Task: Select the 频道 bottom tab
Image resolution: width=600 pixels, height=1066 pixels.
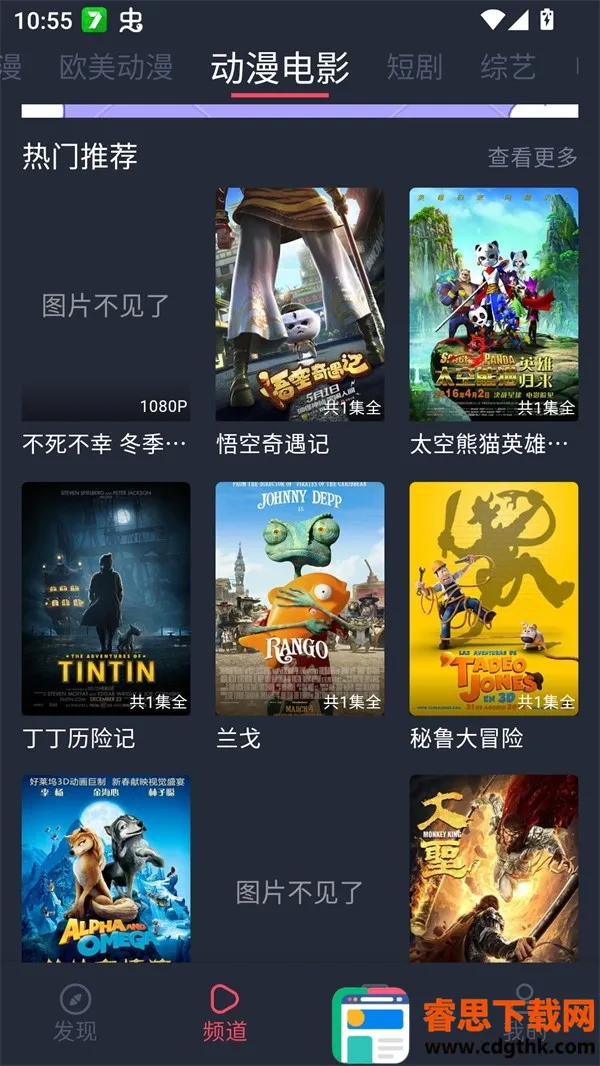Action: 225,1012
